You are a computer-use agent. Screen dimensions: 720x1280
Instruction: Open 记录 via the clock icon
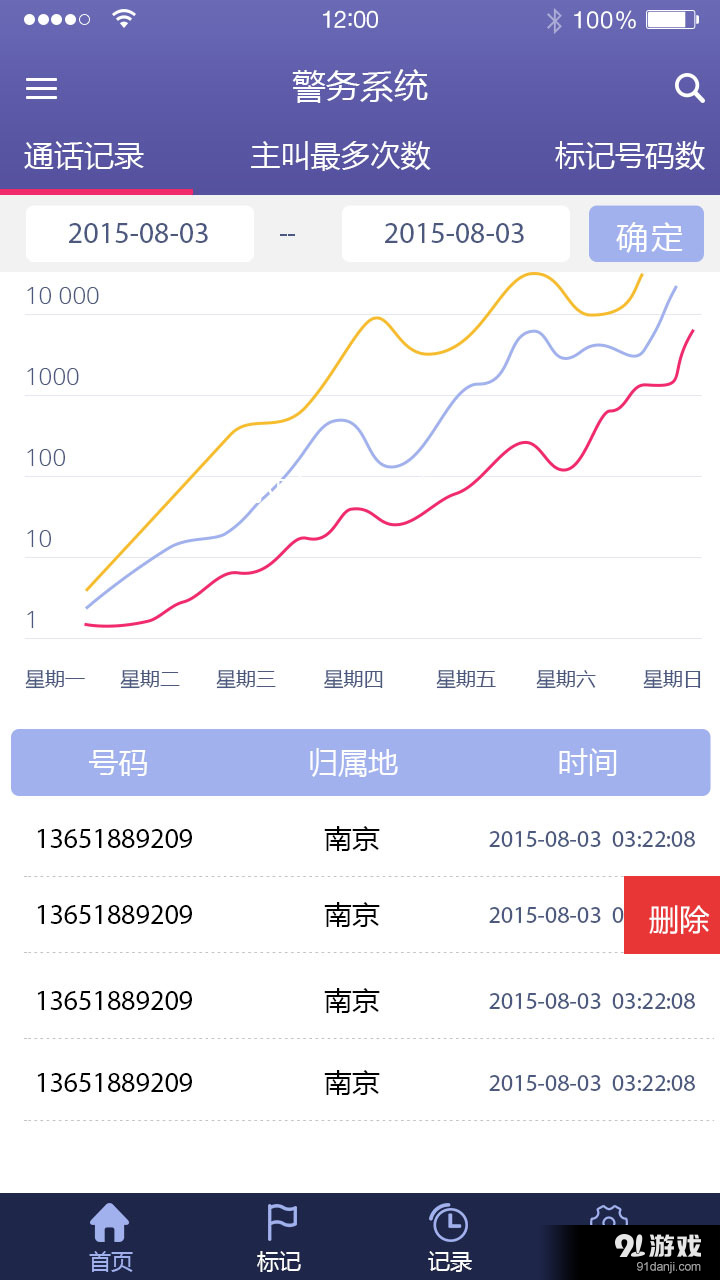click(449, 1225)
